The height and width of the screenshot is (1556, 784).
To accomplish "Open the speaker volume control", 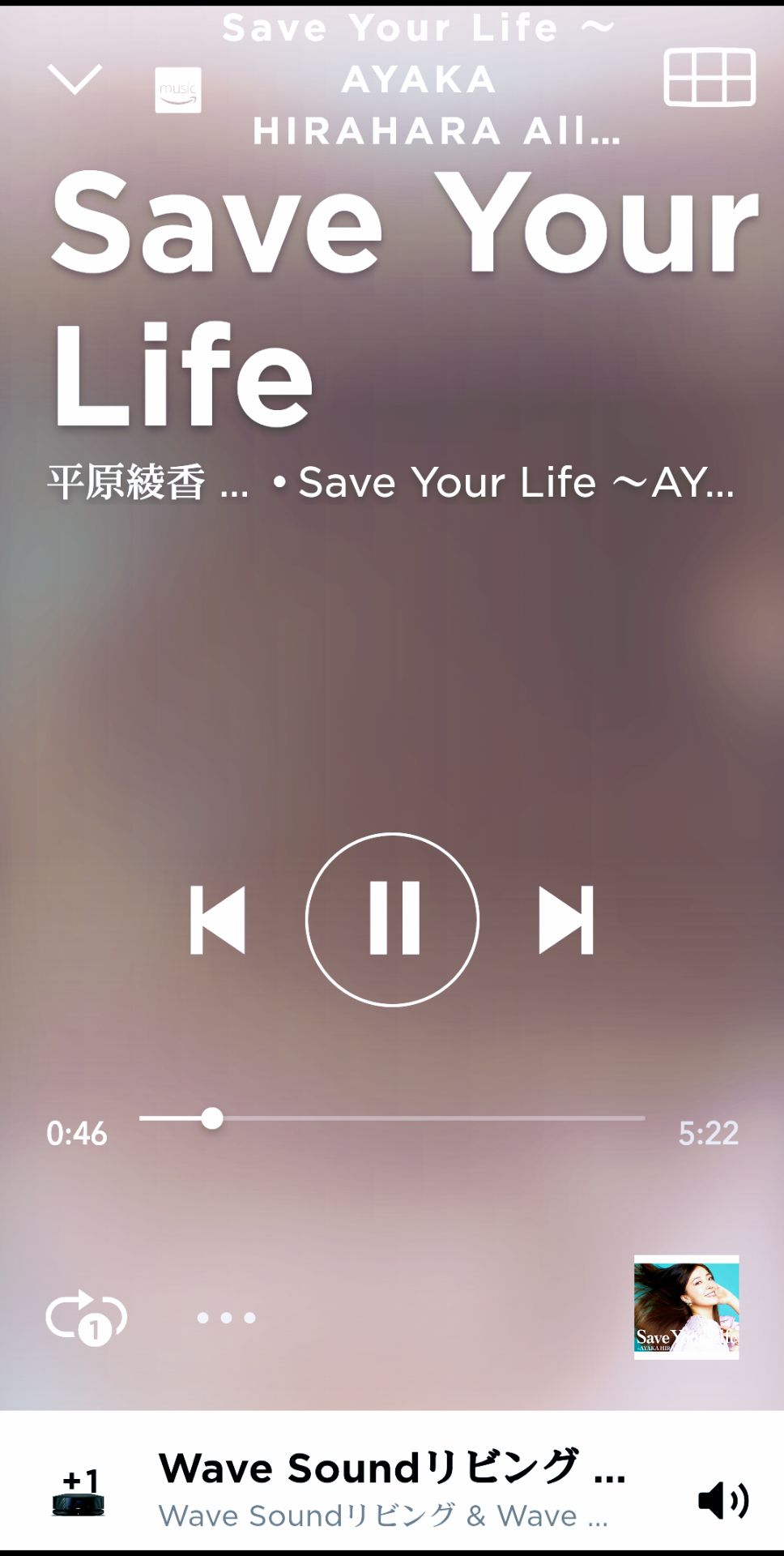I will [722, 1501].
